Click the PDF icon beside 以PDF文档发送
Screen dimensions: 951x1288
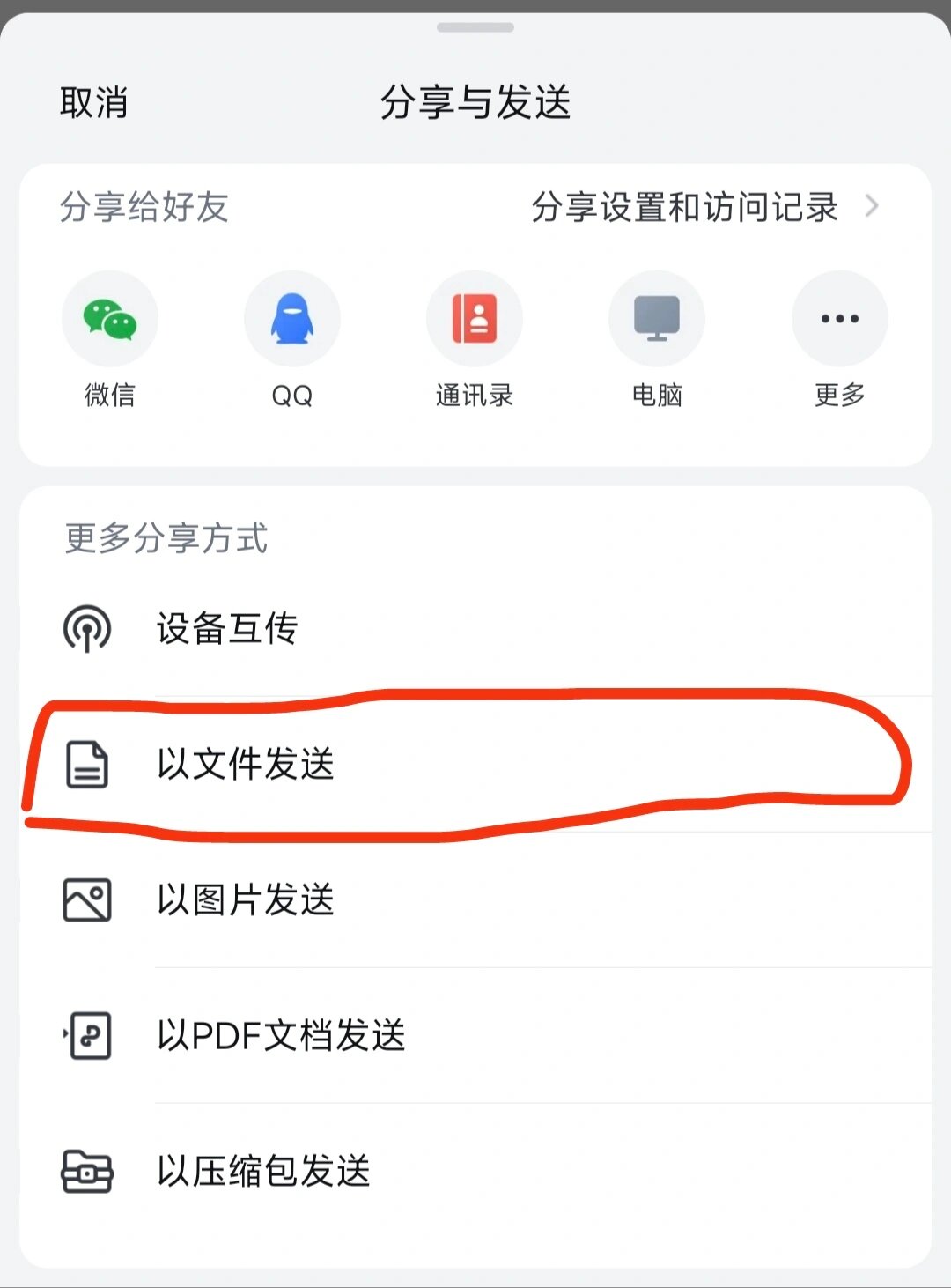coord(86,1036)
